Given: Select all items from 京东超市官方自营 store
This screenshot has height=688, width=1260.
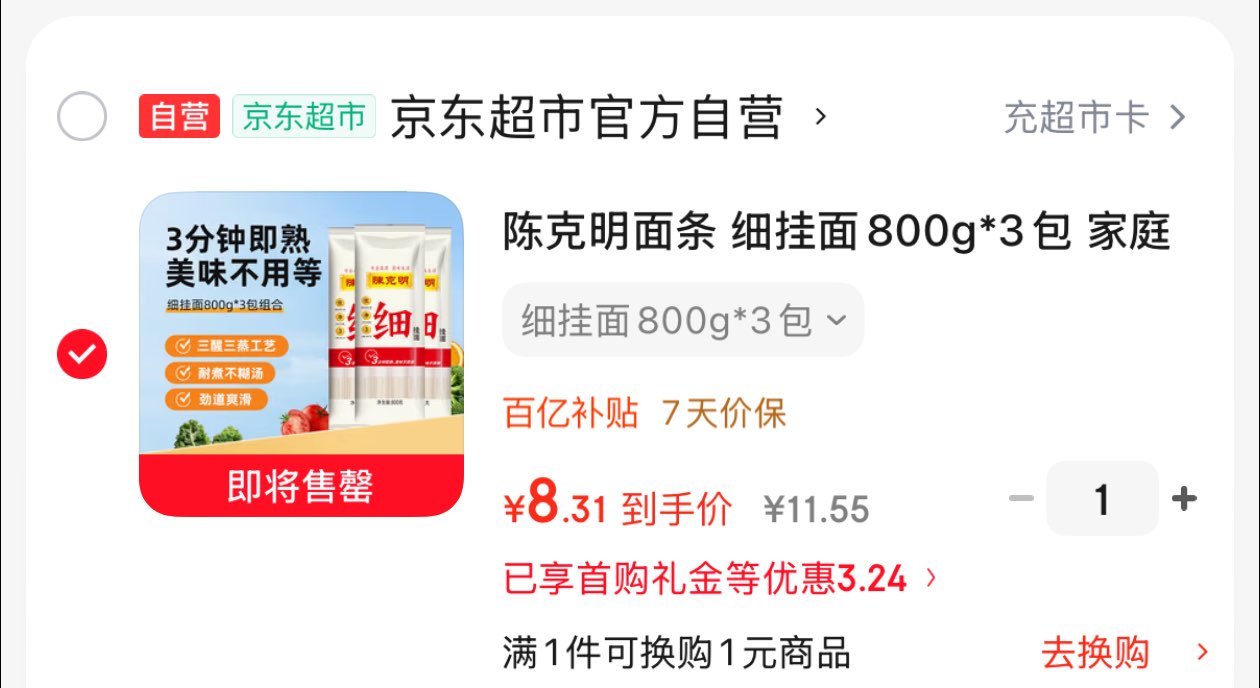Looking at the screenshot, I should 82,117.
